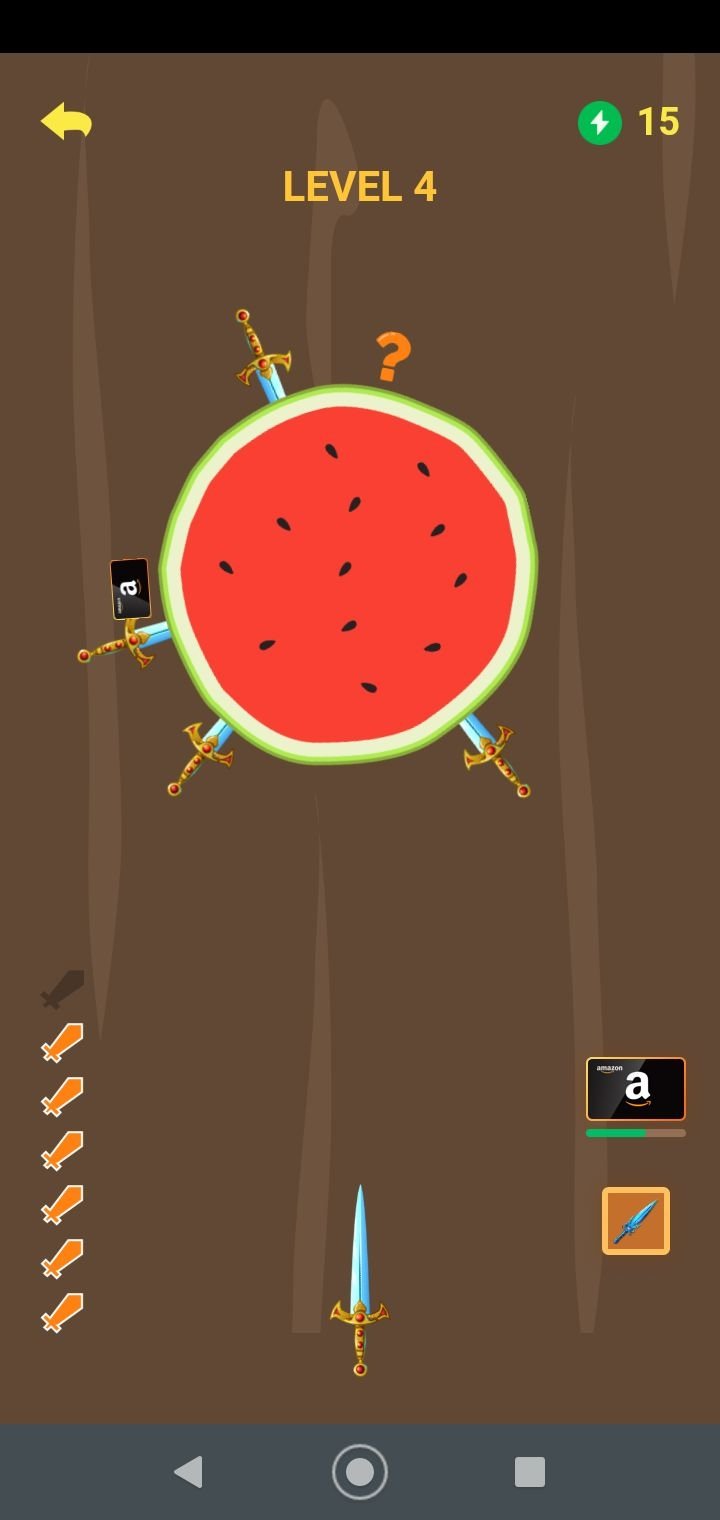Tap the green energy bolt icon
Viewport: 720px width, 1520px height.
(x=600, y=122)
